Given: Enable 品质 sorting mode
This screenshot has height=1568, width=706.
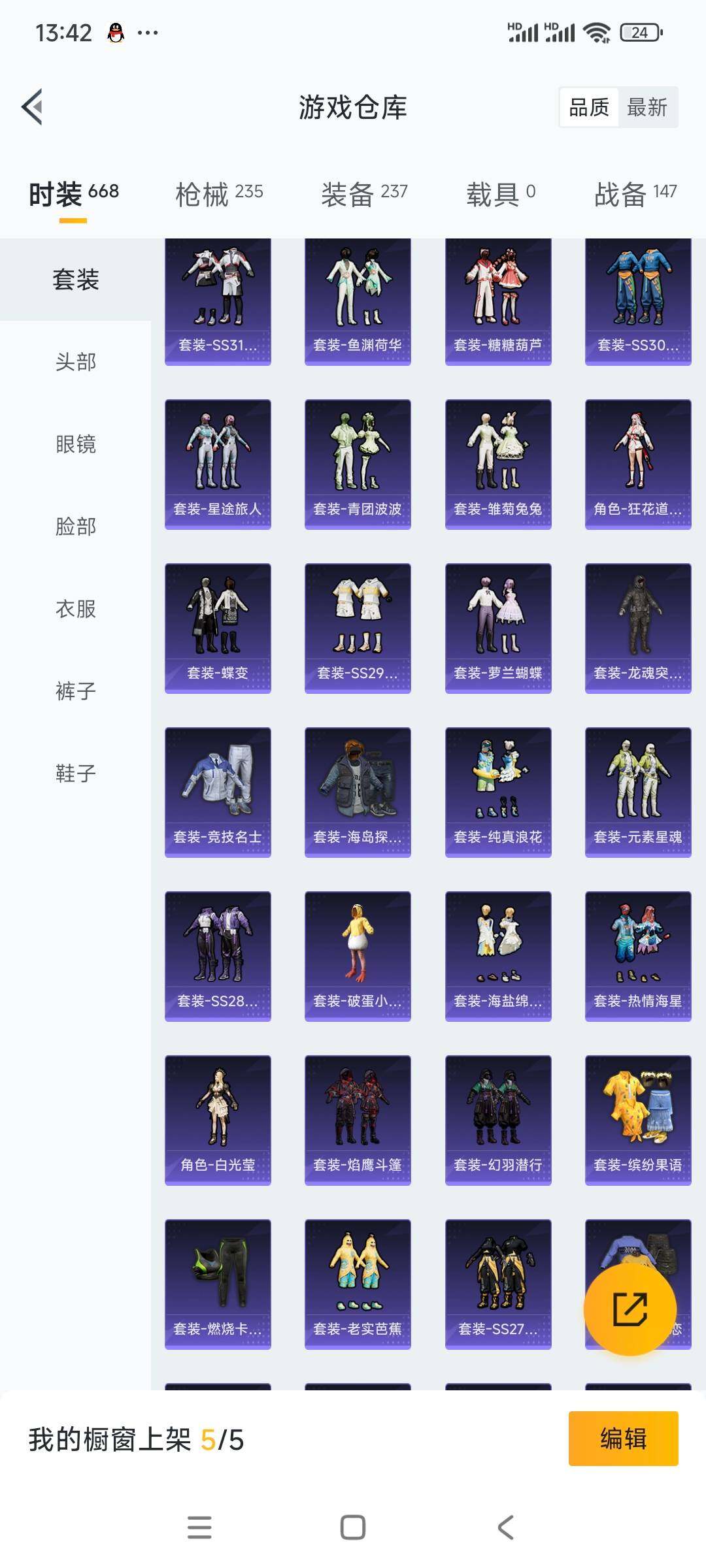Looking at the screenshot, I should (x=588, y=108).
